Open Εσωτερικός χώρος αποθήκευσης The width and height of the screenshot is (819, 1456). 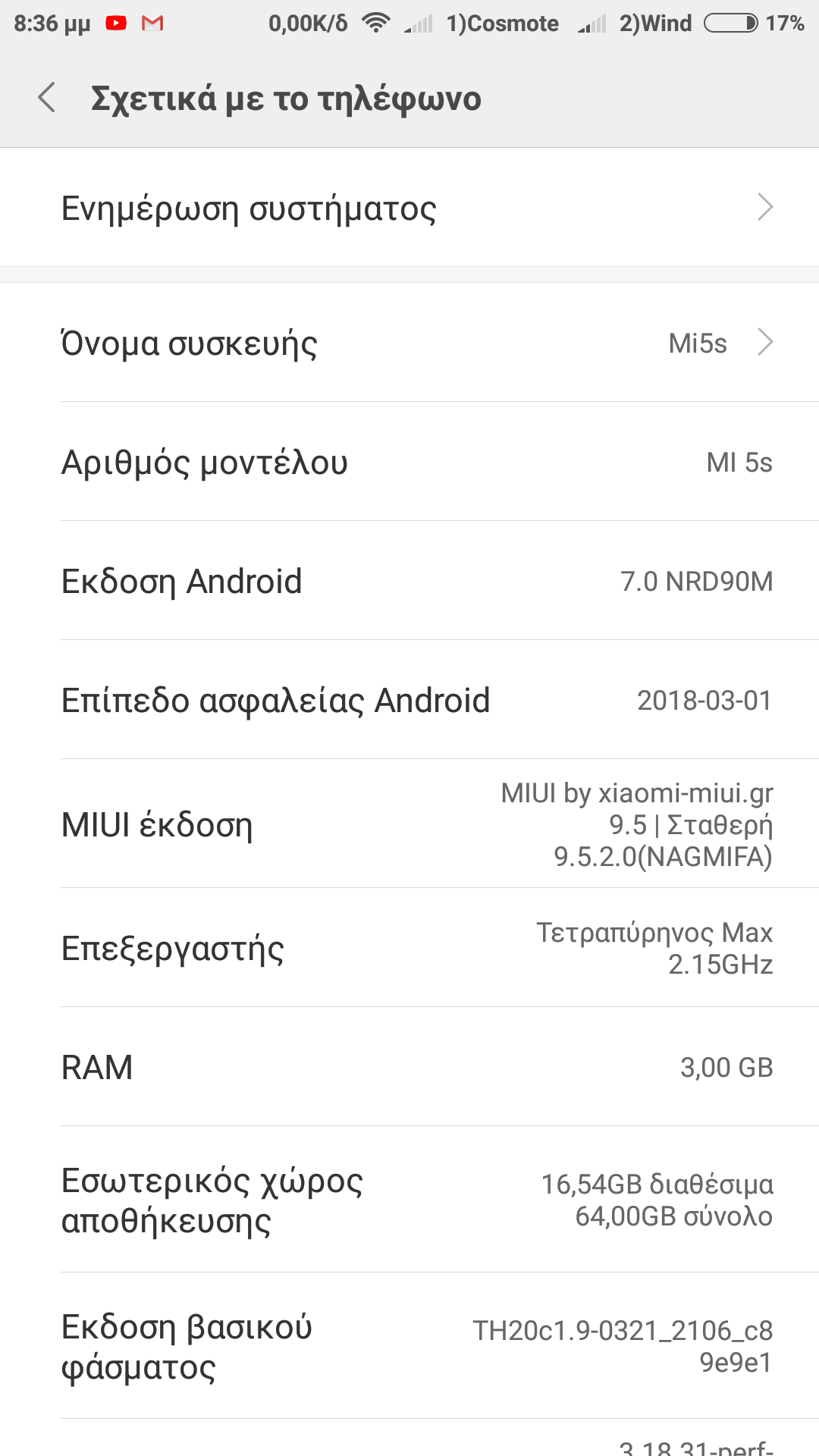(x=409, y=1200)
